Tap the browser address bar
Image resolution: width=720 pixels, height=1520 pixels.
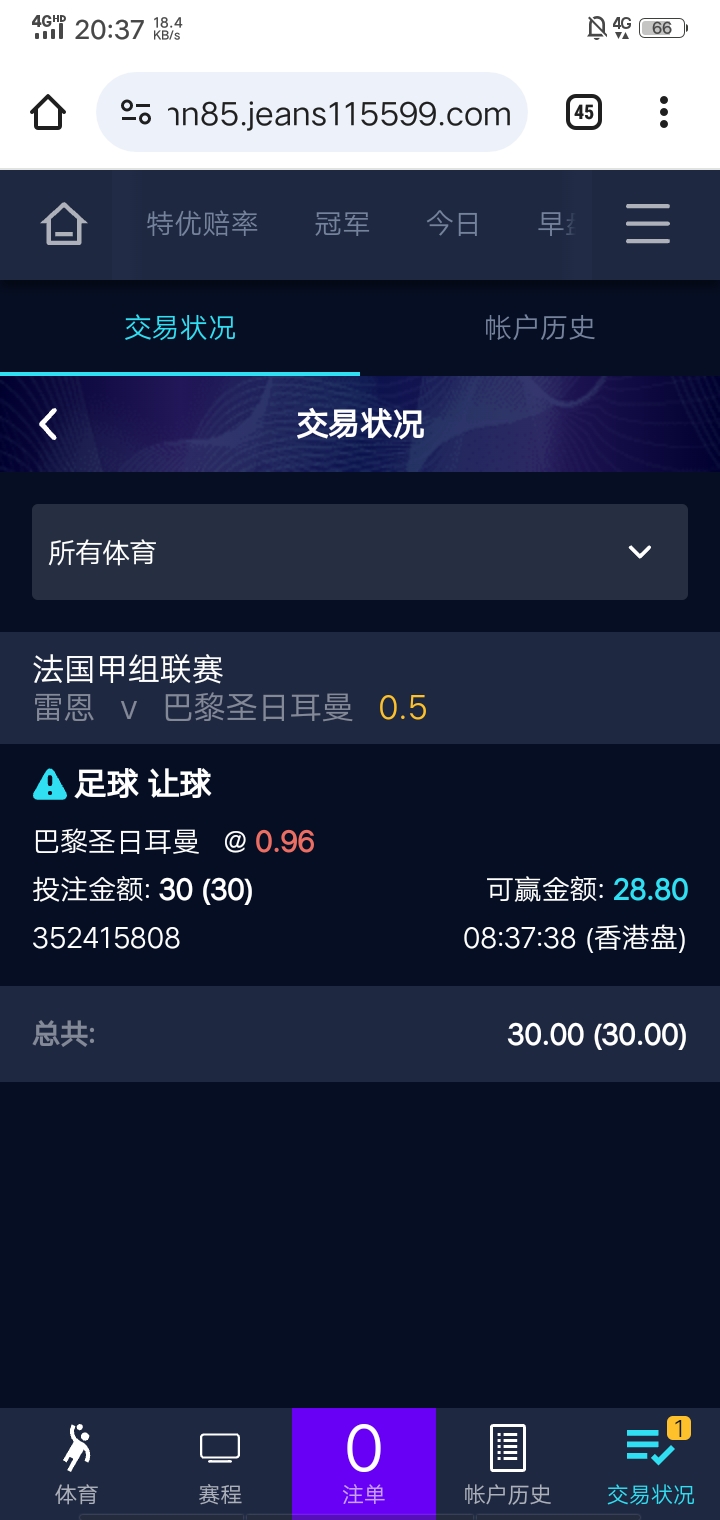tap(310, 113)
